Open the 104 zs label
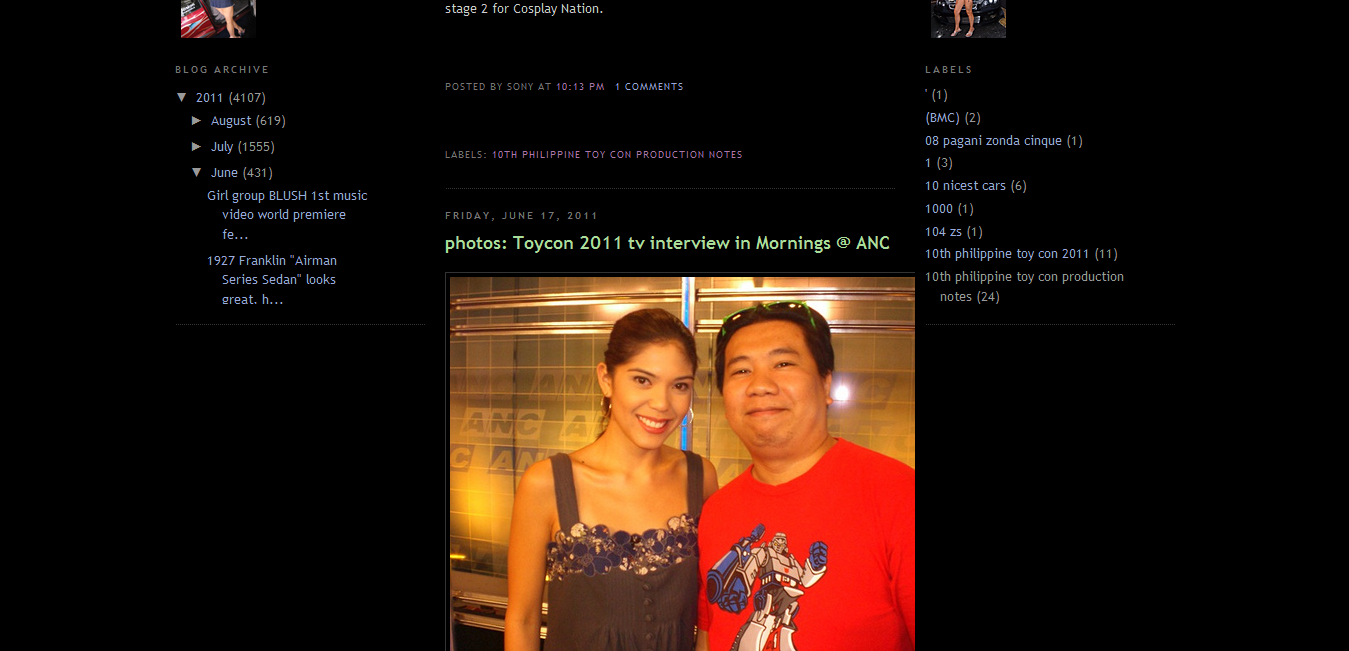 943,231
